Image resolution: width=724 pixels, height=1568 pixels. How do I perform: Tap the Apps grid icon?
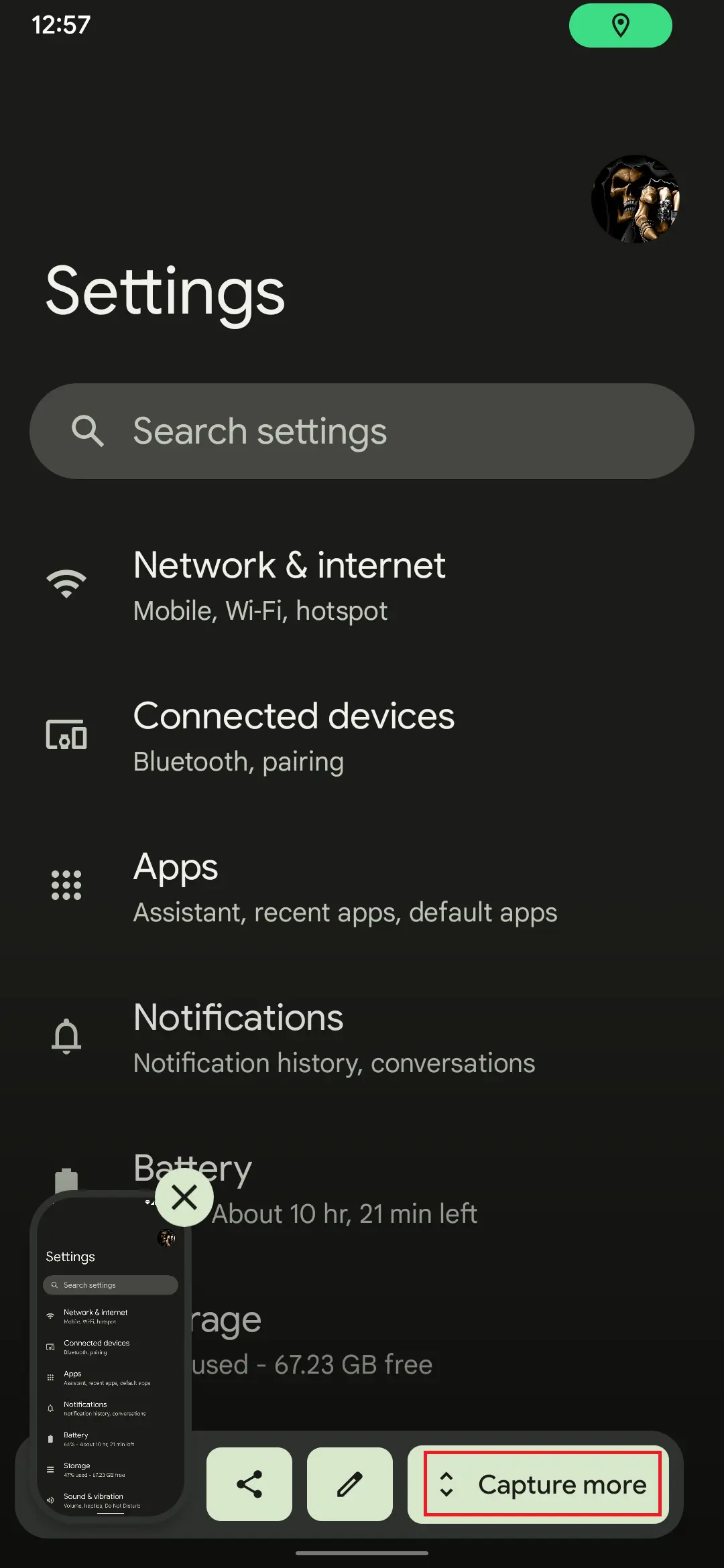(66, 885)
